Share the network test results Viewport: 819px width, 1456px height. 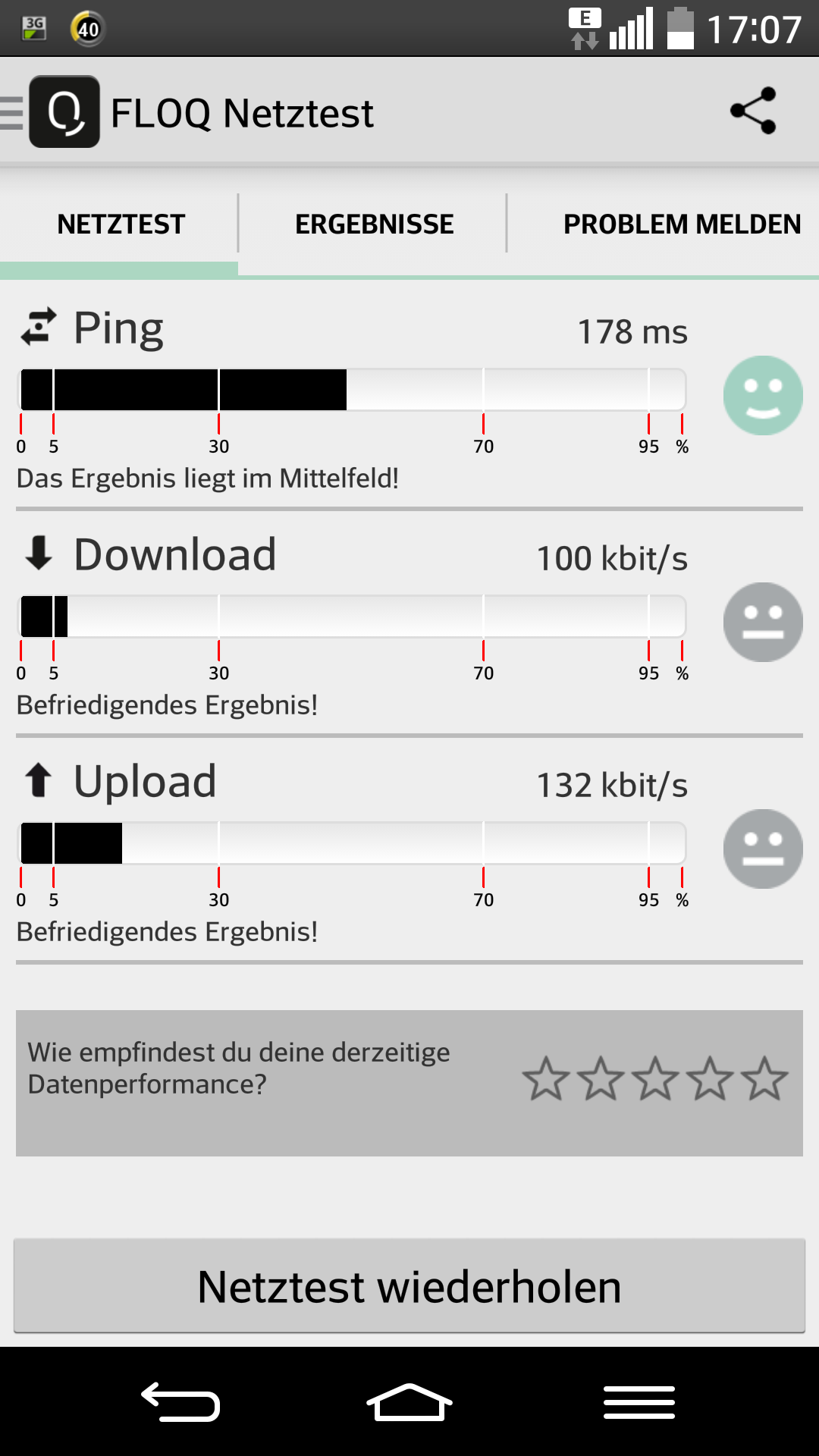pos(753,111)
